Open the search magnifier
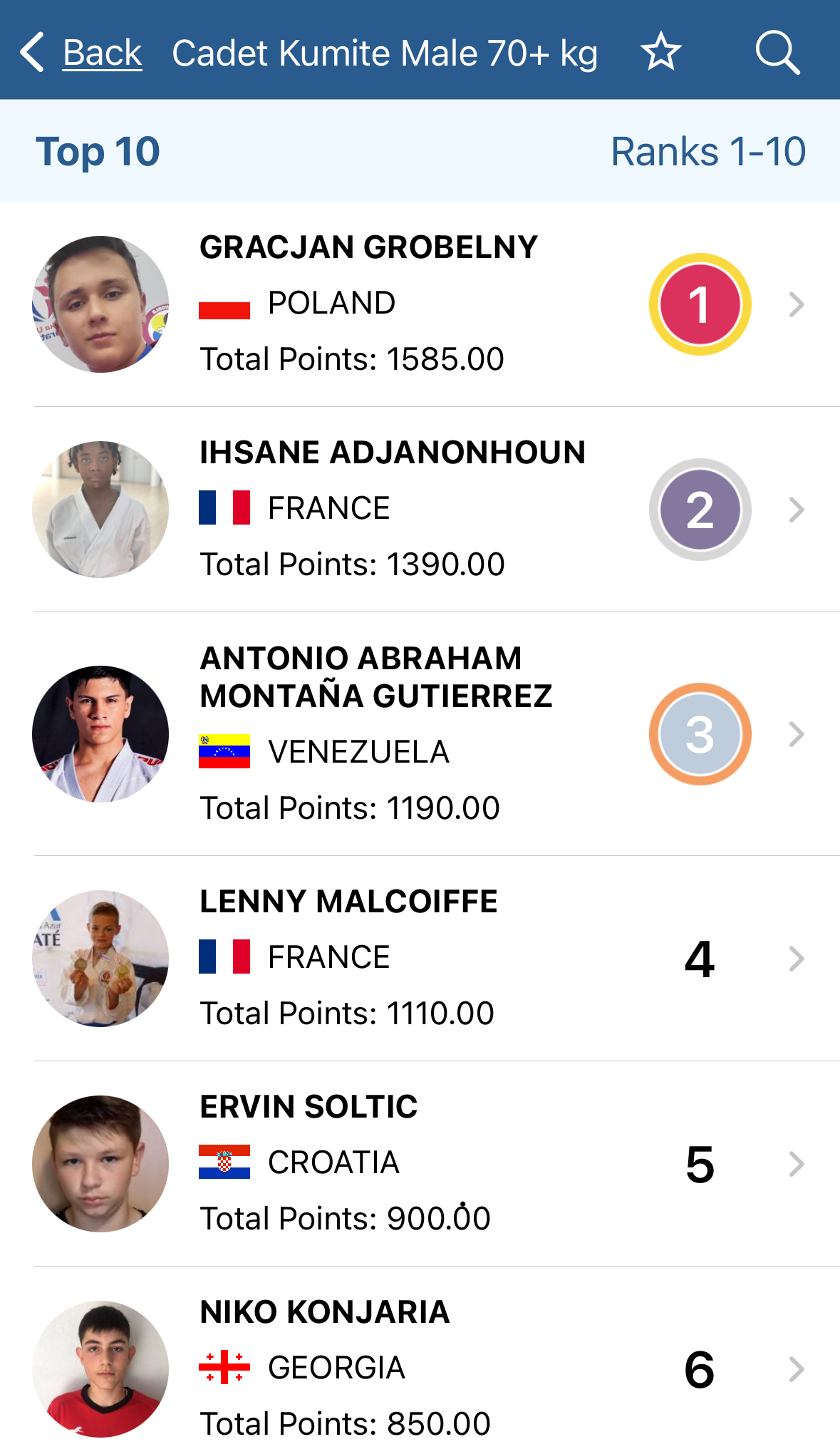The width and height of the screenshot is (840, 1454). click(x=777, y=52)
